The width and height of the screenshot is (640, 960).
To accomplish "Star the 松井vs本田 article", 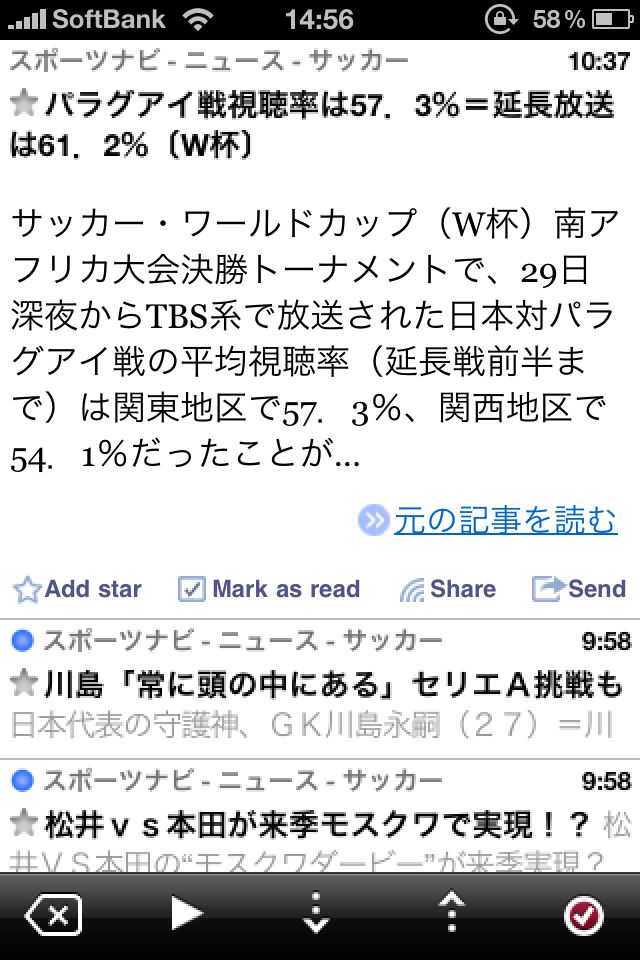I will point(23,825).
